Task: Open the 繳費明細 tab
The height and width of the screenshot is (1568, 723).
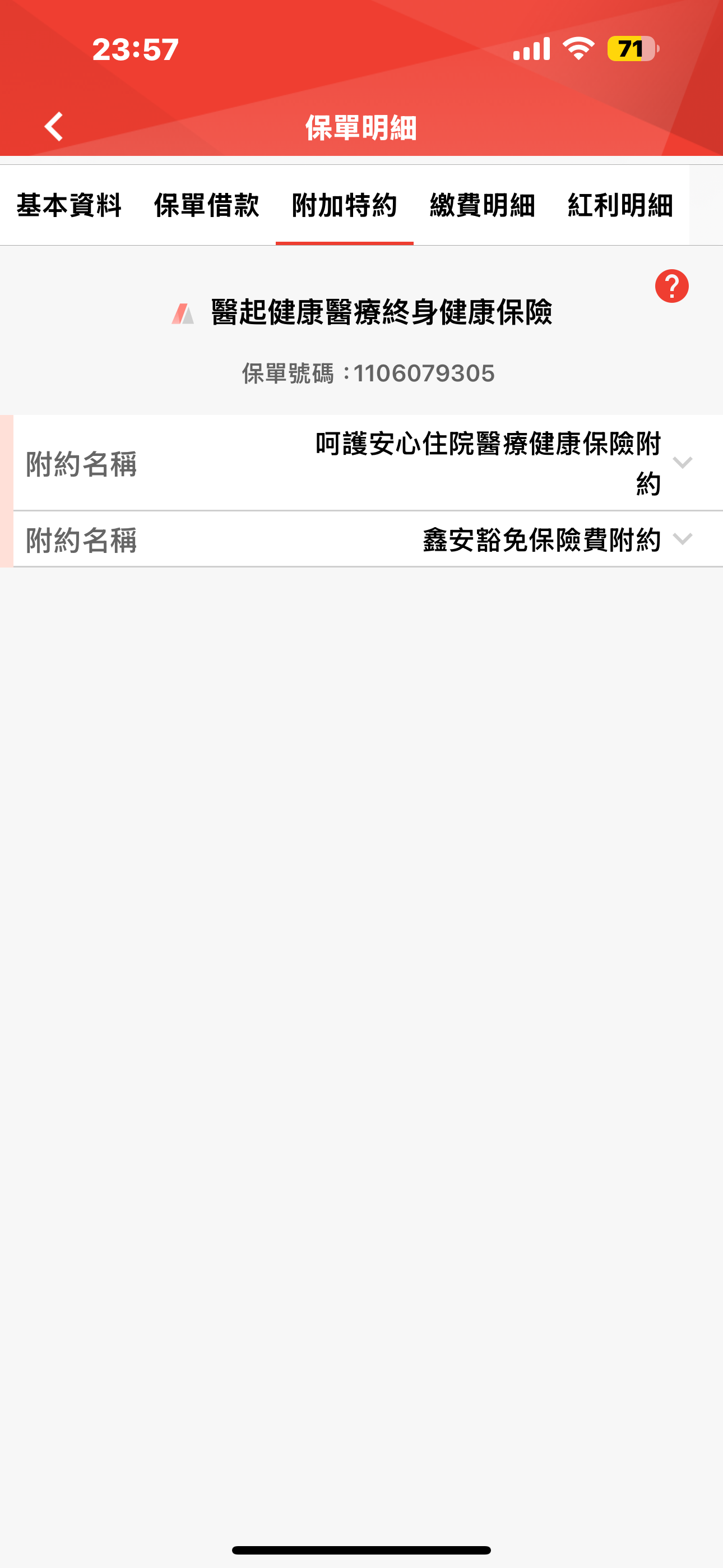Action: pos(483,205)
